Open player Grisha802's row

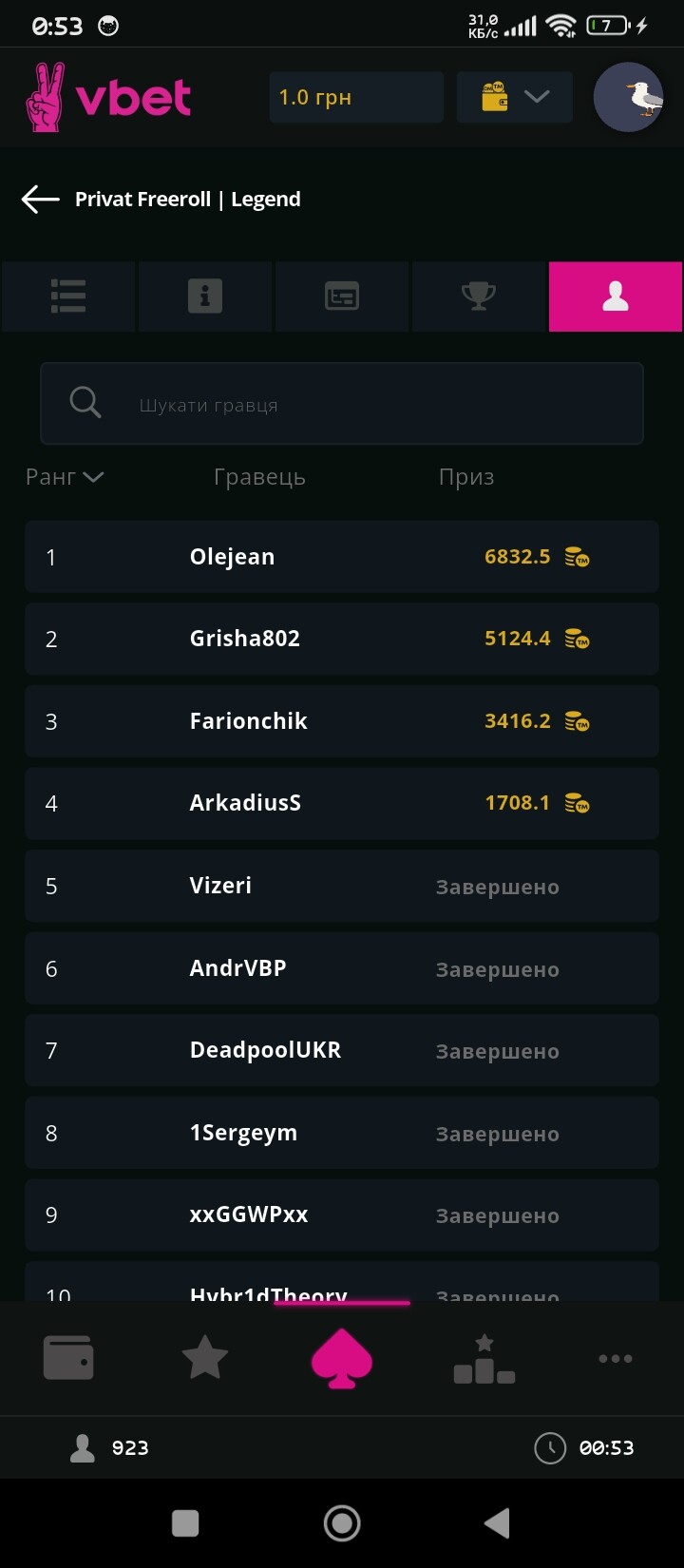tap(342, 639)
